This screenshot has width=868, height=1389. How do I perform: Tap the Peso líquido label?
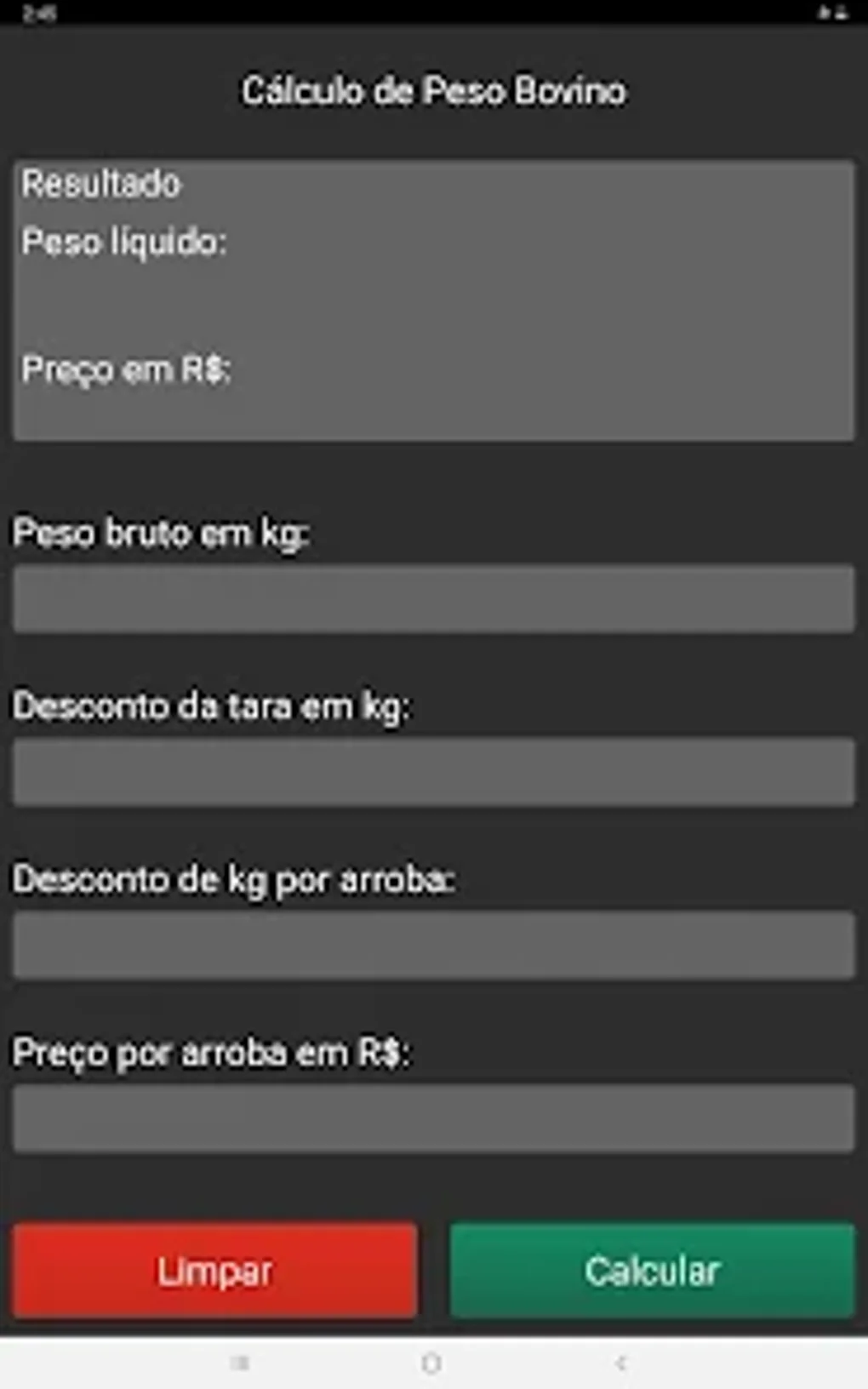click(124, 241)
